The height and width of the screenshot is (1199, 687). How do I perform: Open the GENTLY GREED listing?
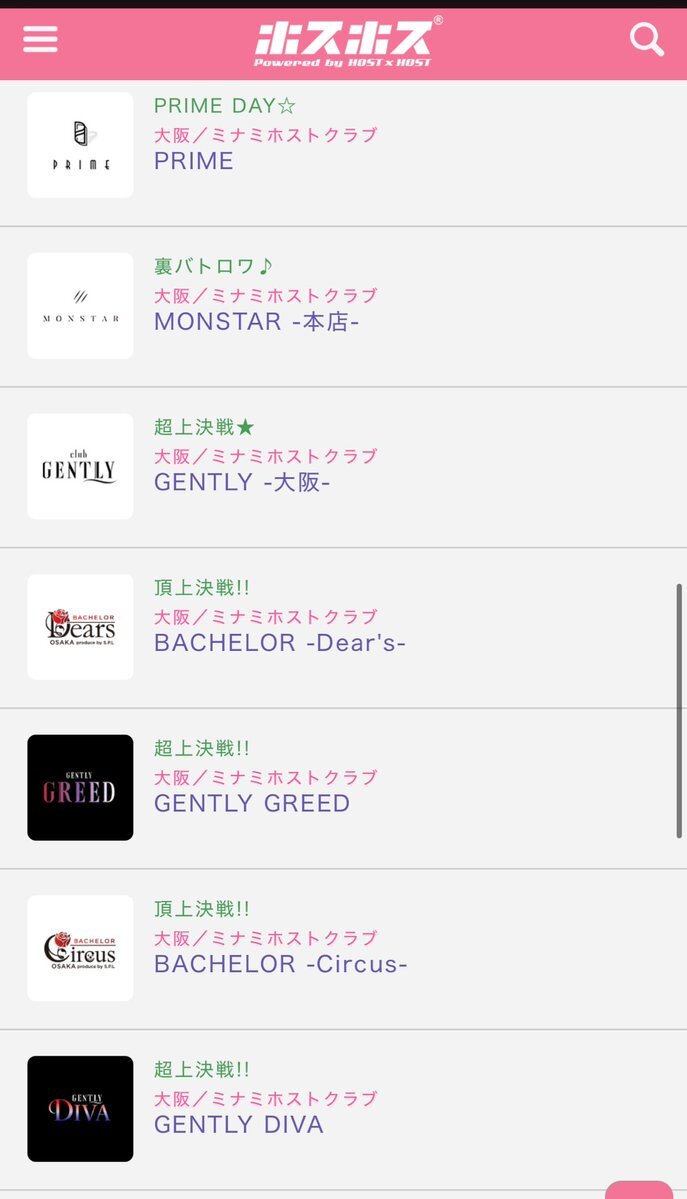click(344, 788)
